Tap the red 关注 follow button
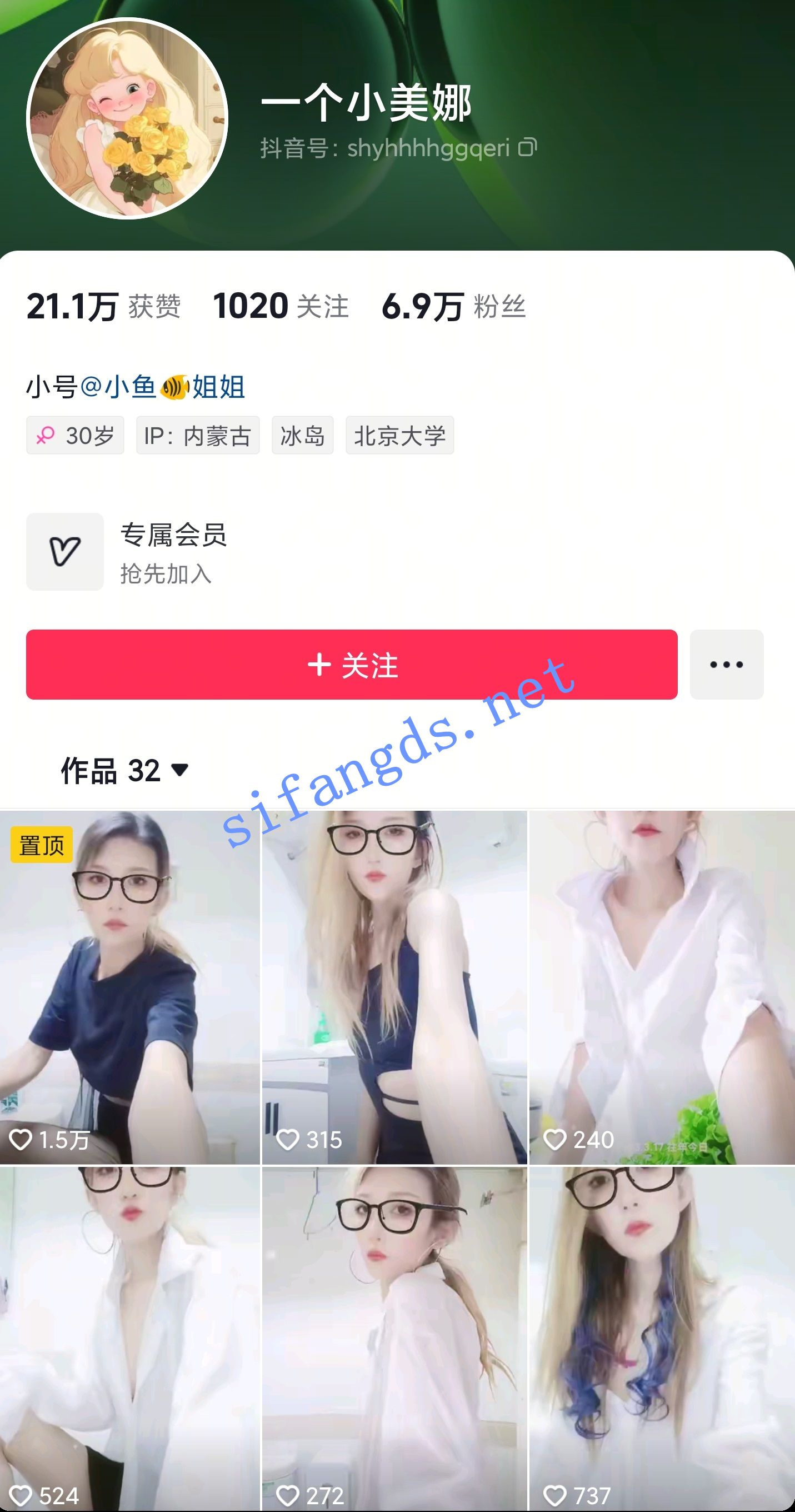 [352, 665]
